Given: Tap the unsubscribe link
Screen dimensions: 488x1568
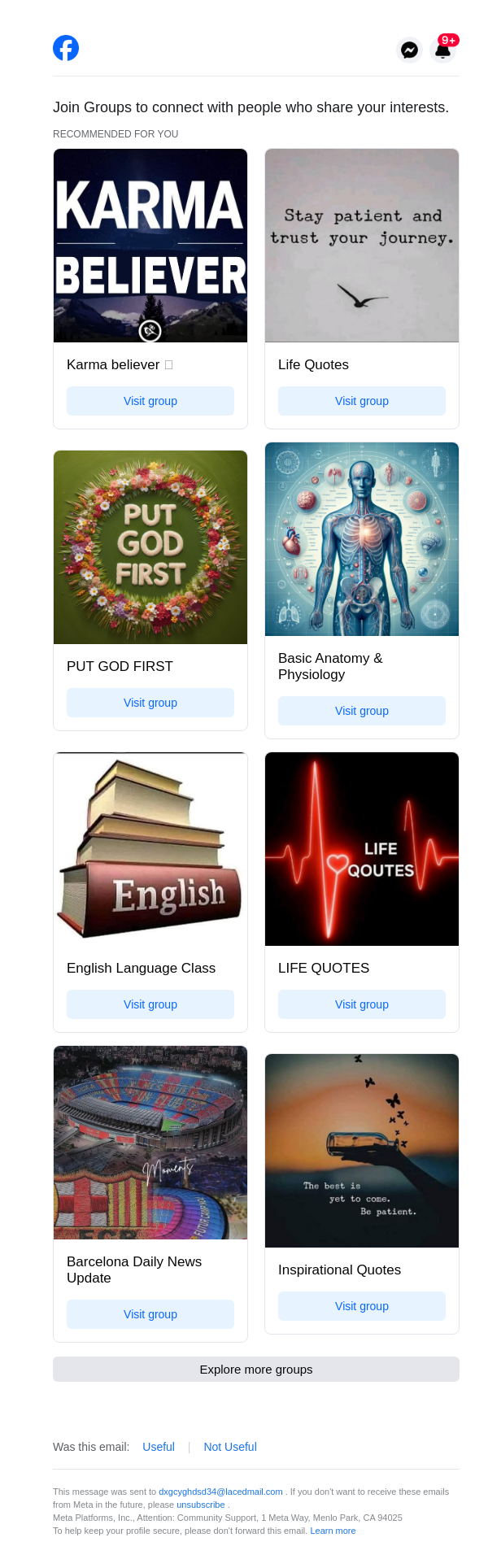Looking at the screenshot, I should tap(200, 1505).
